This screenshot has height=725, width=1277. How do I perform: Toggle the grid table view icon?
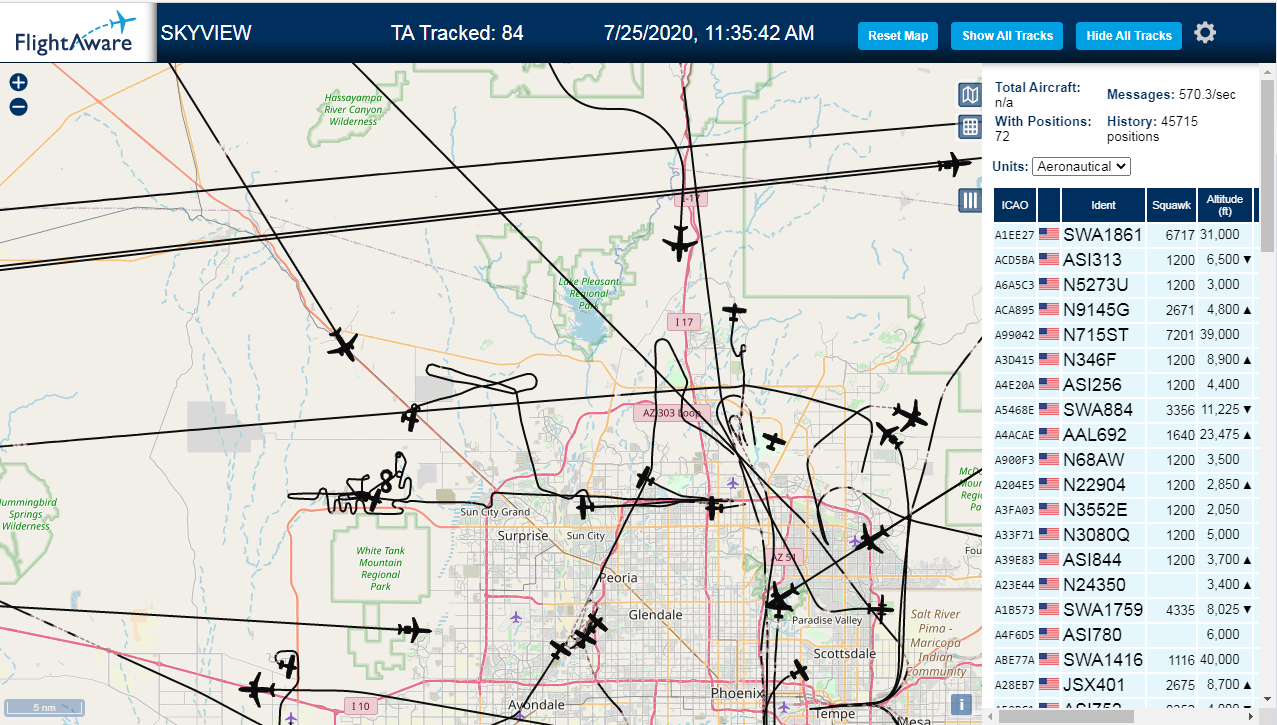click(x=970, y=127)
